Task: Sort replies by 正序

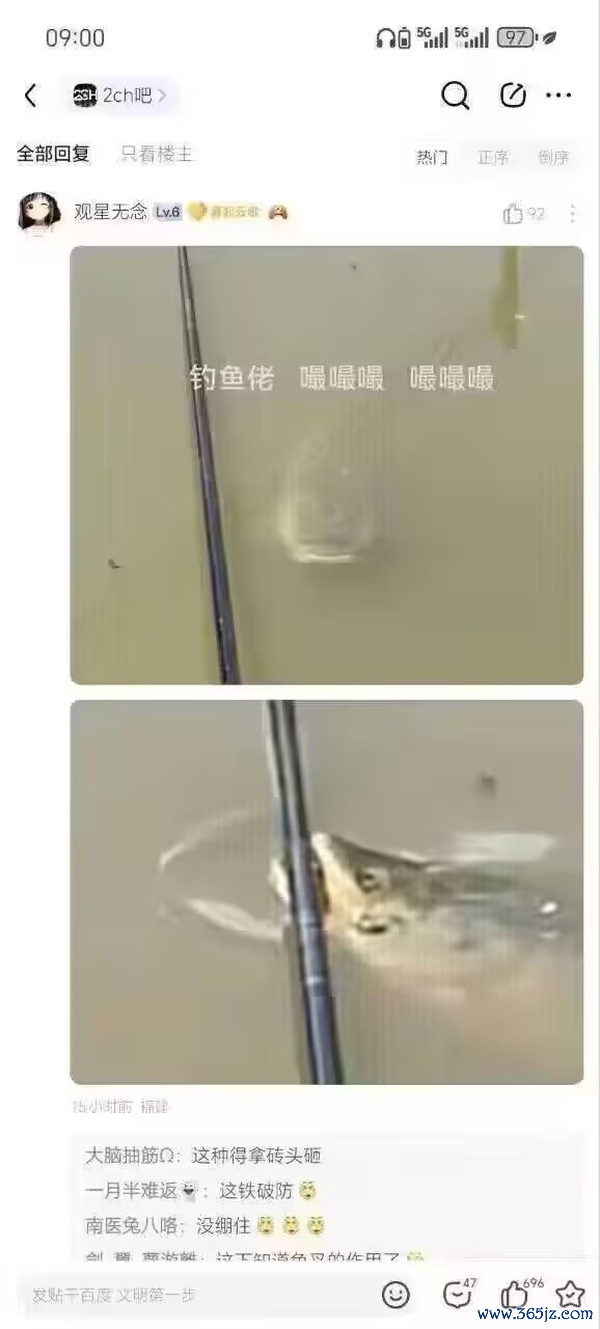Action: (x=493, y=157)
